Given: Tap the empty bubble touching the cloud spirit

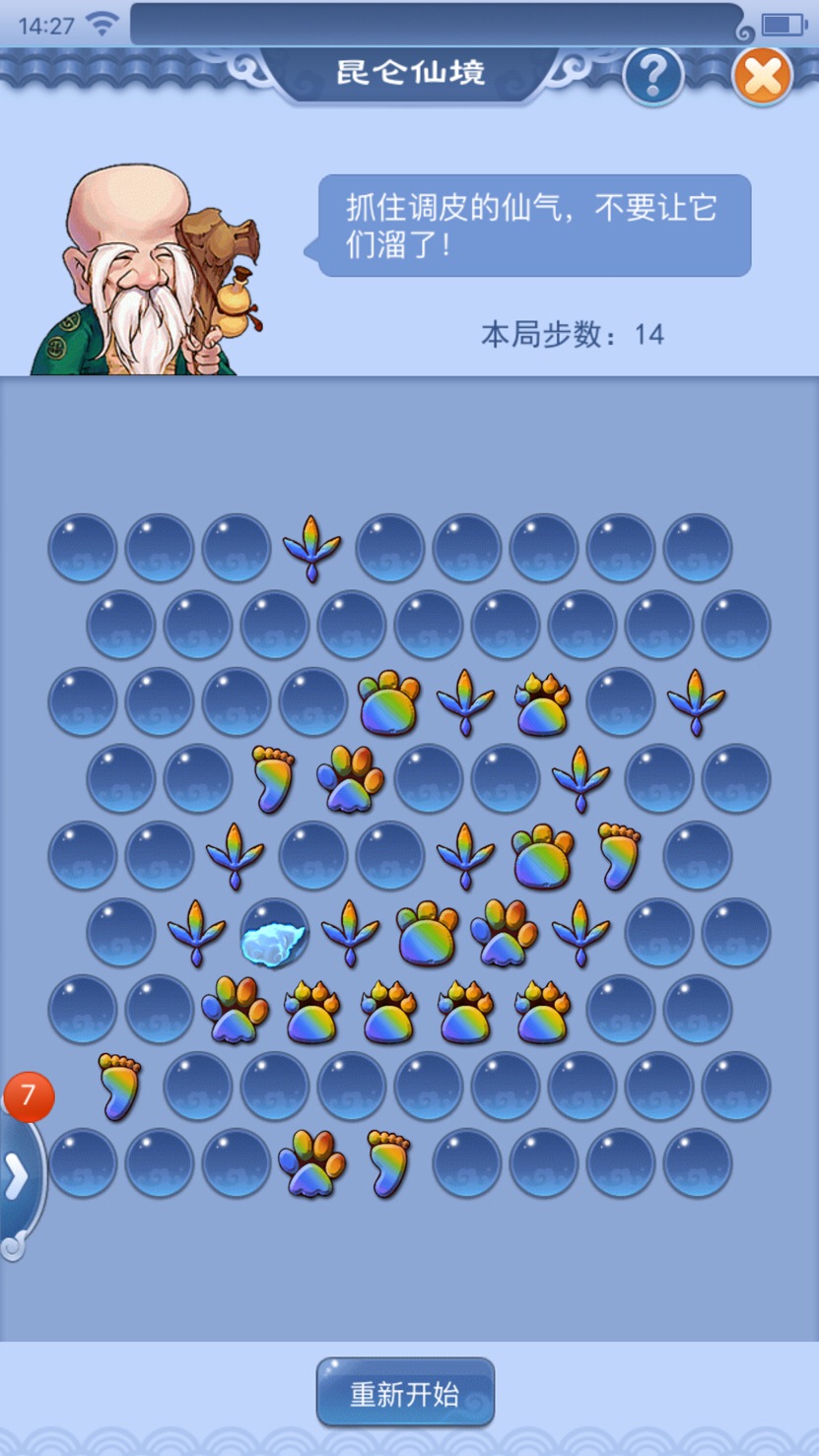Looking at the screenshot, I should 313,855.
